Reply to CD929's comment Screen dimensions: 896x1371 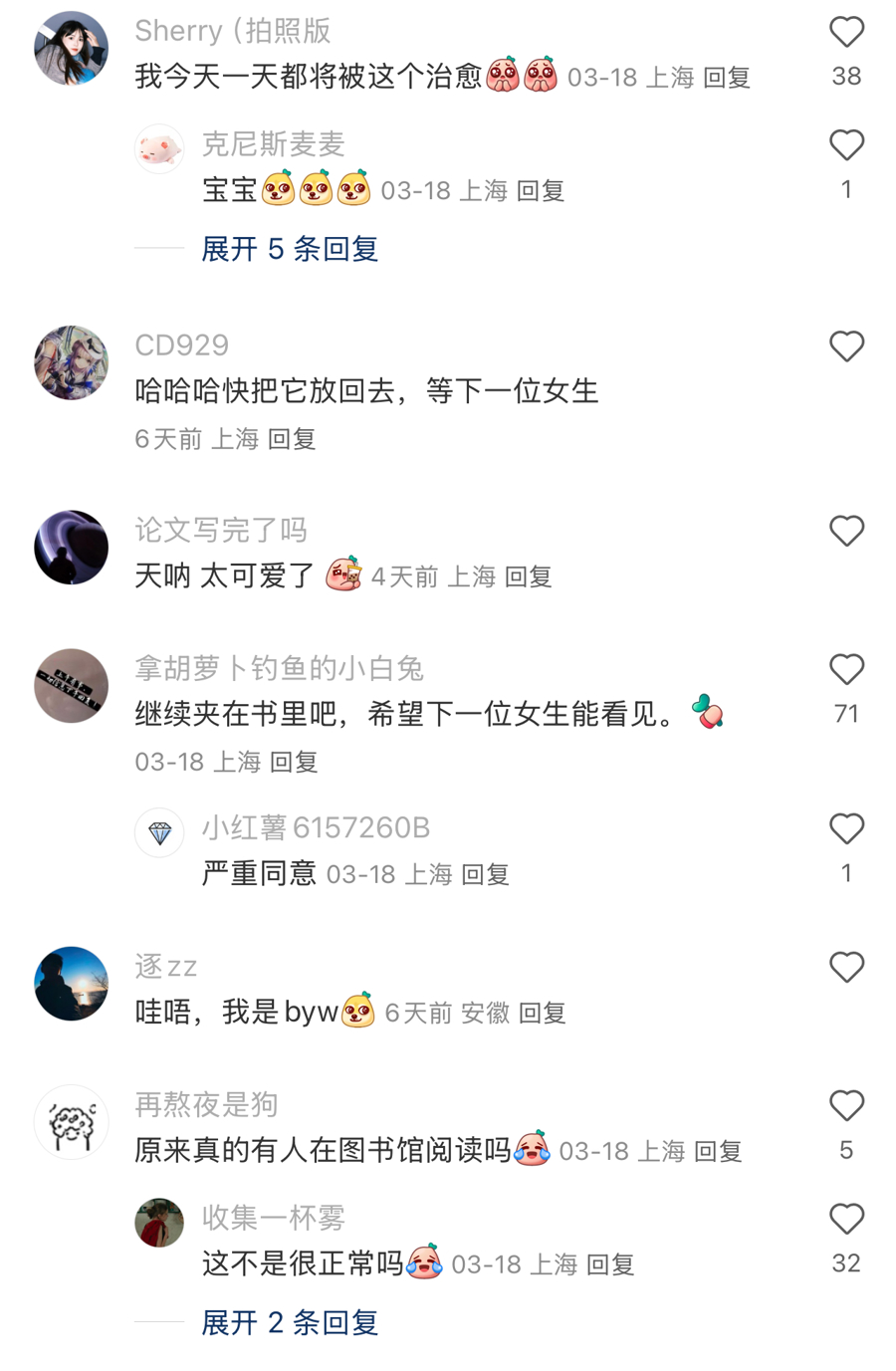click(292, 439)
